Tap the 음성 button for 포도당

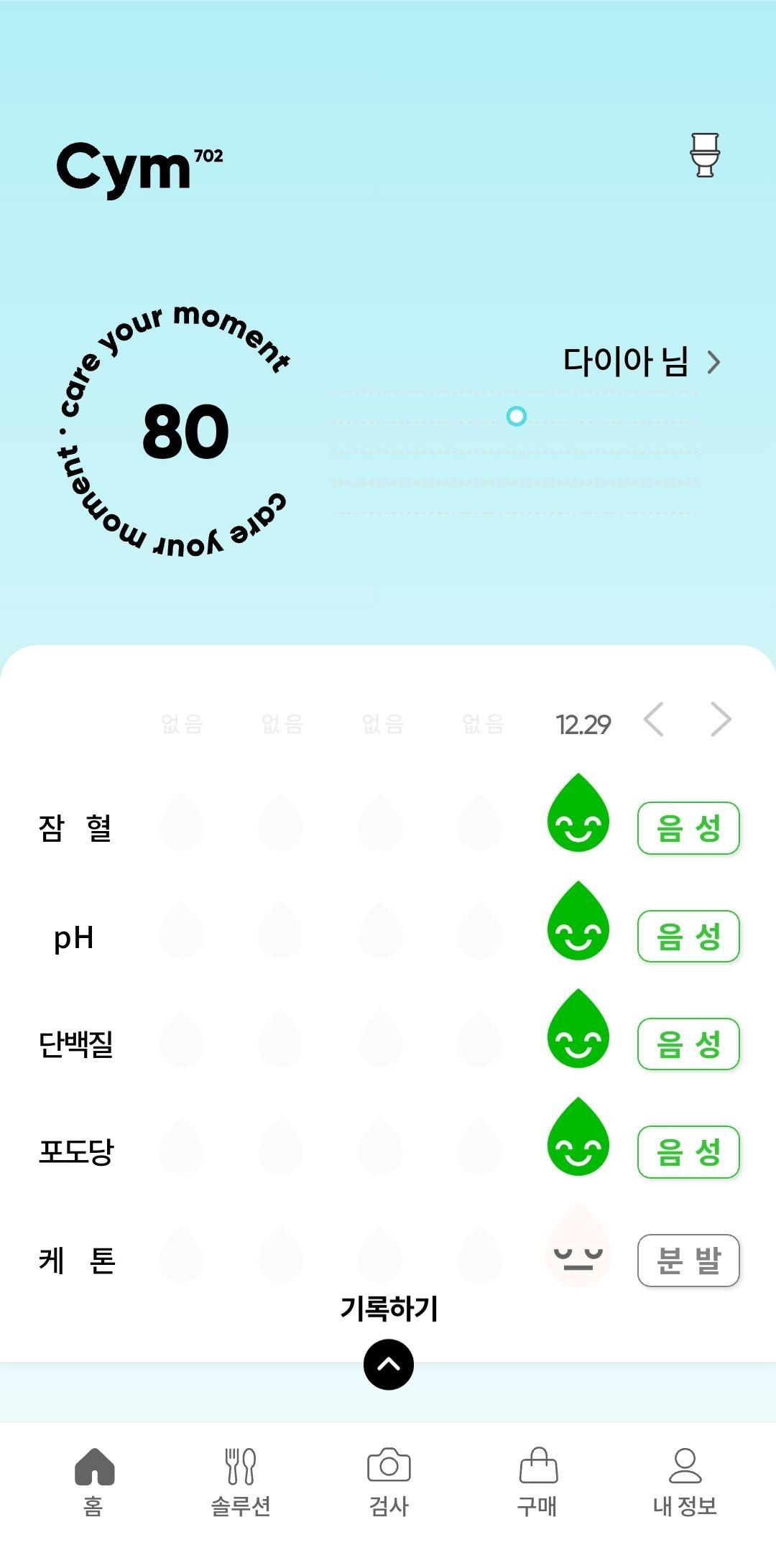click(688, 1151)
